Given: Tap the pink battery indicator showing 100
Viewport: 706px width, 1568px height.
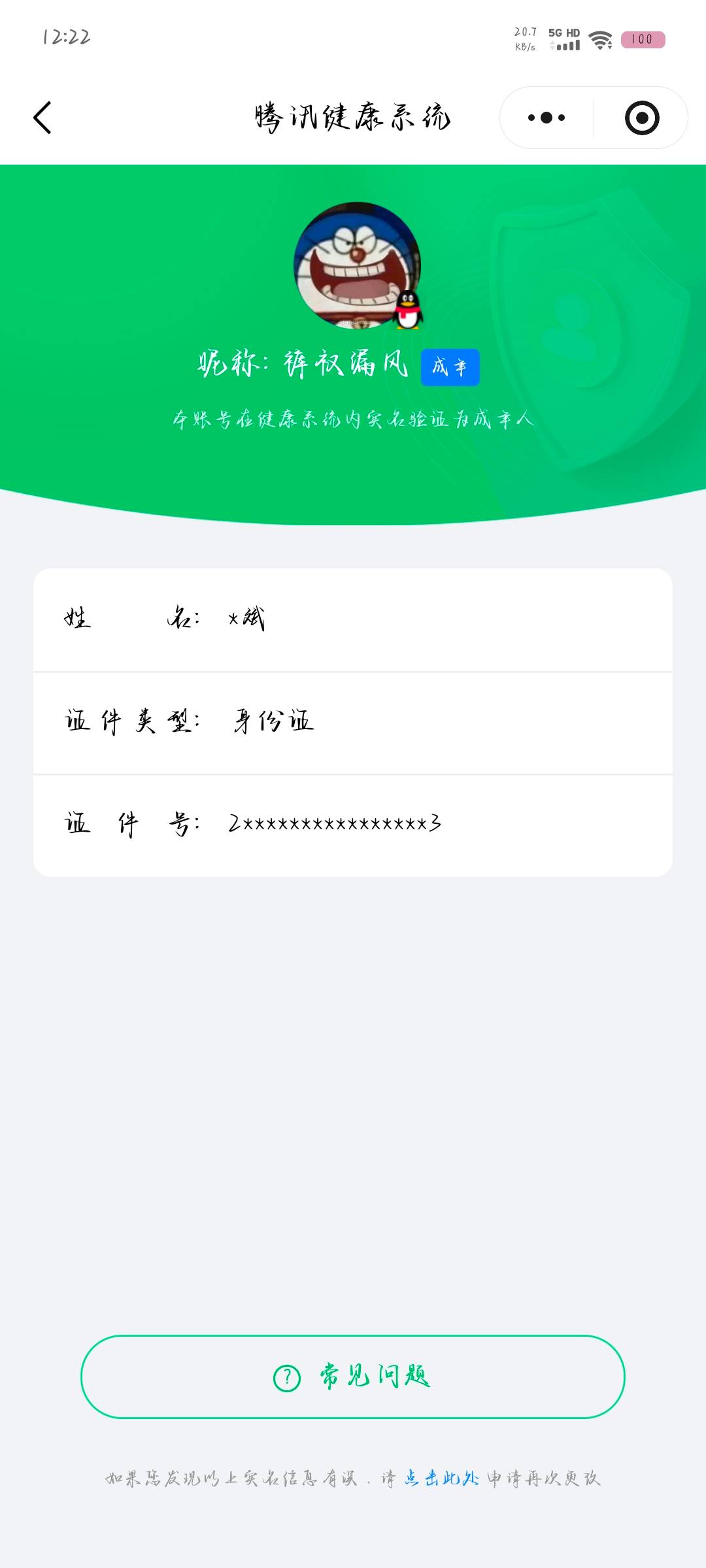Looking at the screenshot, I should coord(643,39).
